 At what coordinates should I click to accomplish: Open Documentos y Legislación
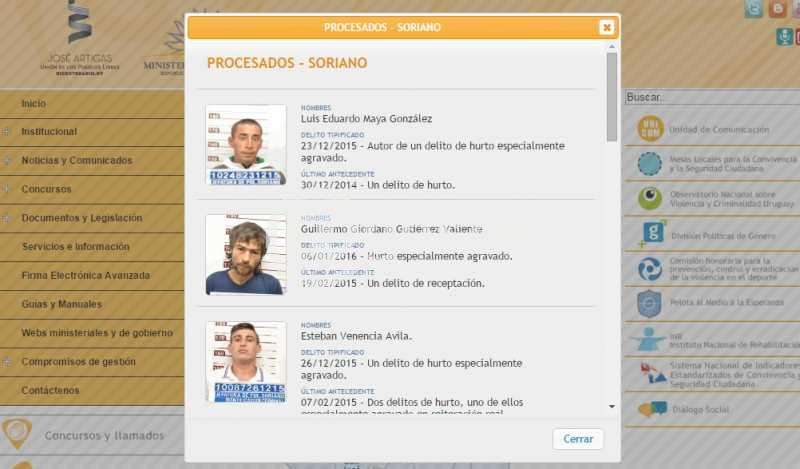81,218
